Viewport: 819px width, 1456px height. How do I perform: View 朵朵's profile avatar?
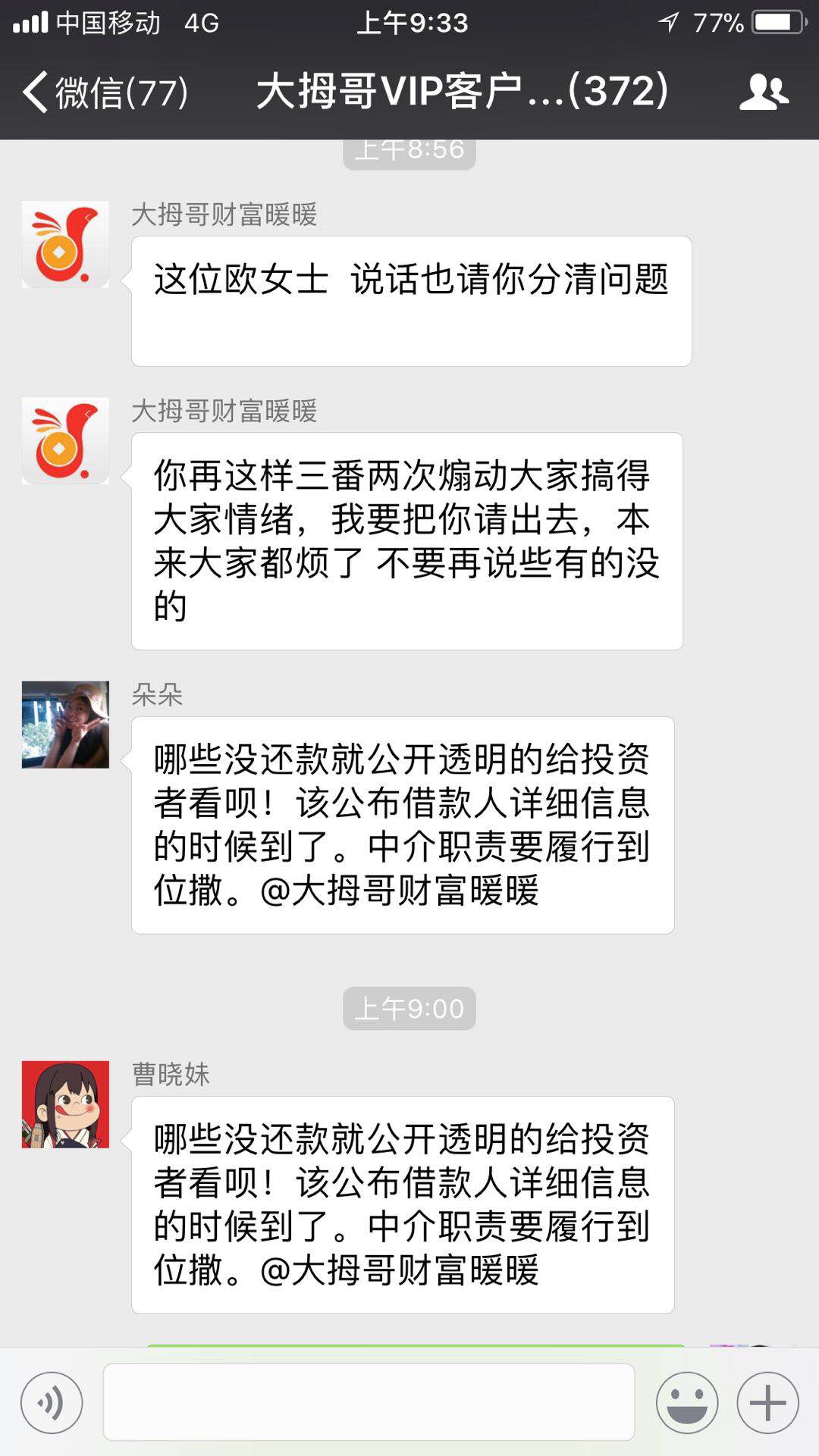(x=65, y=725)
